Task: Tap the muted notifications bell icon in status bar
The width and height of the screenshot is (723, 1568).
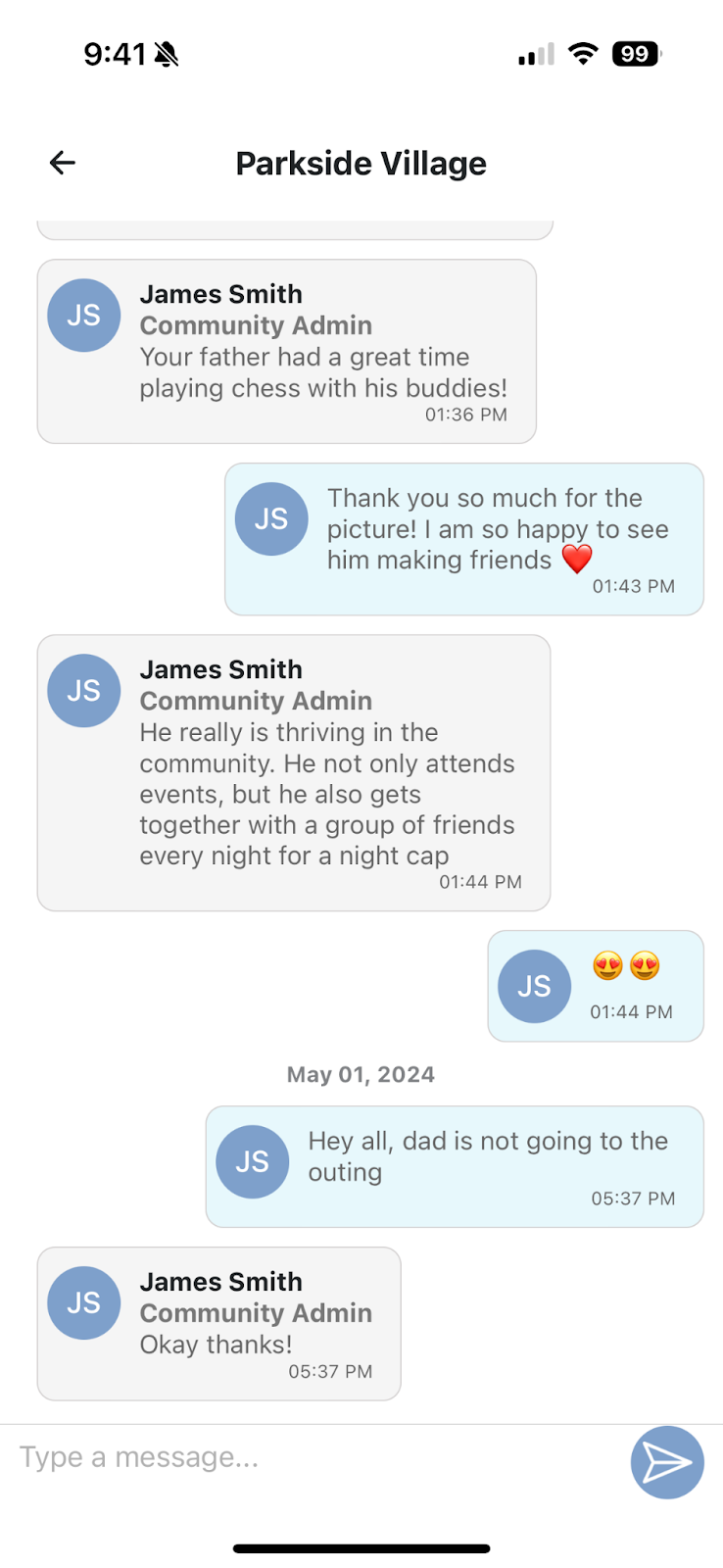Action: pos(167,55)
